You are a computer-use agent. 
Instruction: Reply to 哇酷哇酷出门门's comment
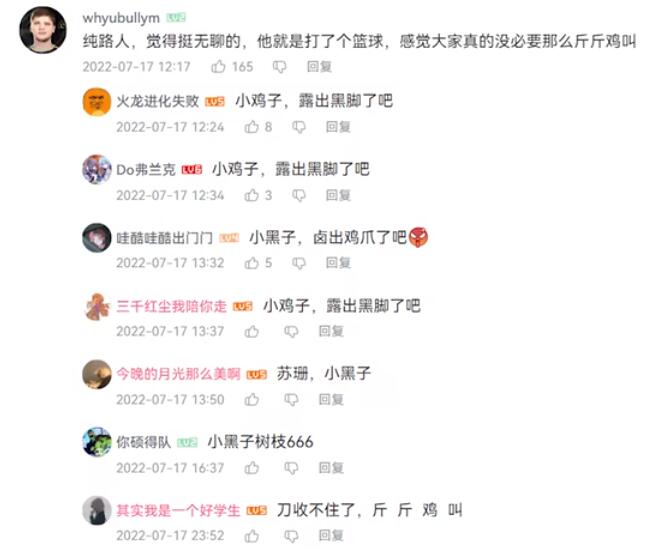click(x=337, y=263)
